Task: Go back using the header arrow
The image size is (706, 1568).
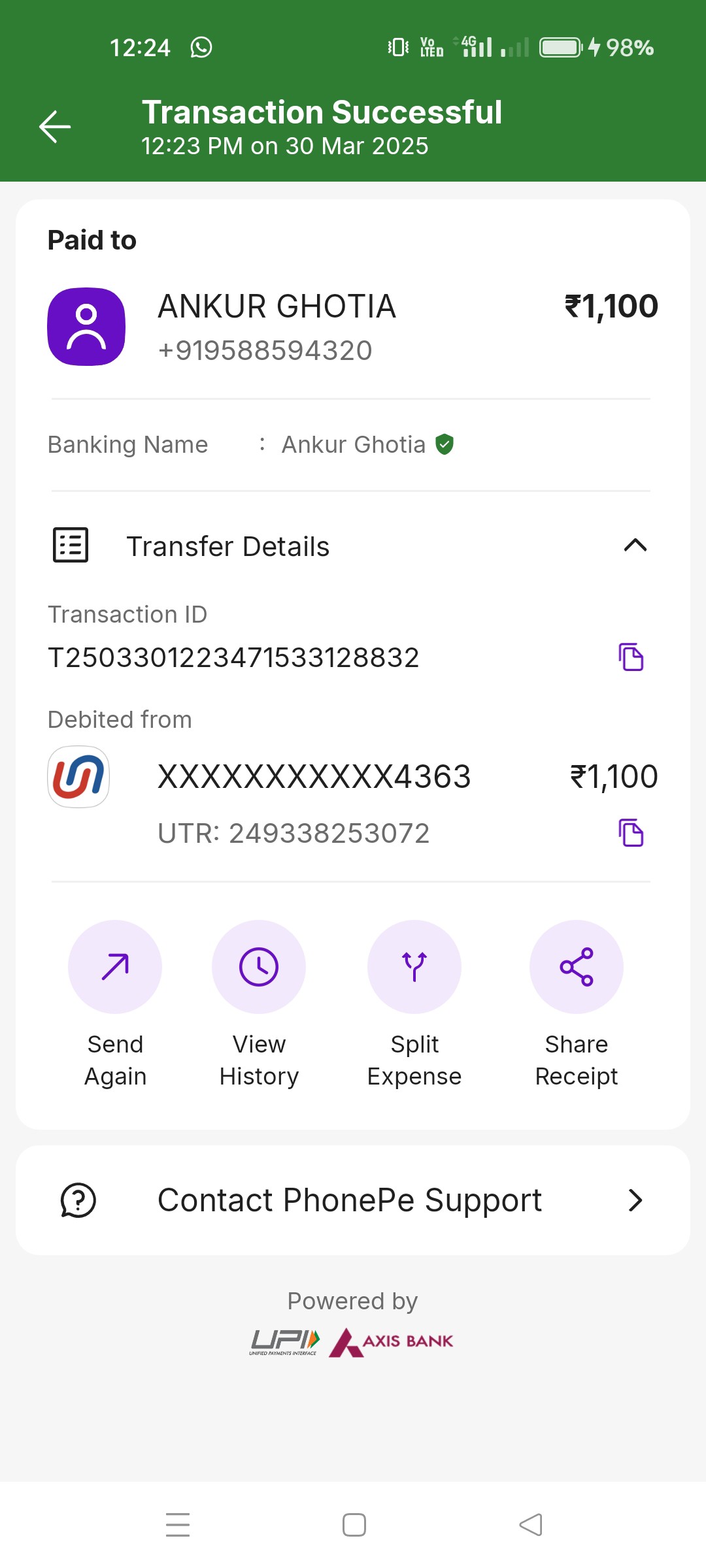Action: tap(55, 126)
